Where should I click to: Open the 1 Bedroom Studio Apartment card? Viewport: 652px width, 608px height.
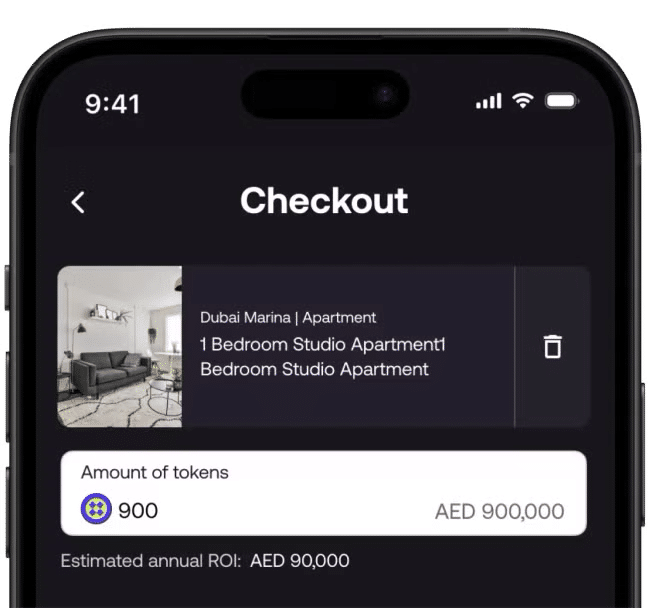coord(322,347)
